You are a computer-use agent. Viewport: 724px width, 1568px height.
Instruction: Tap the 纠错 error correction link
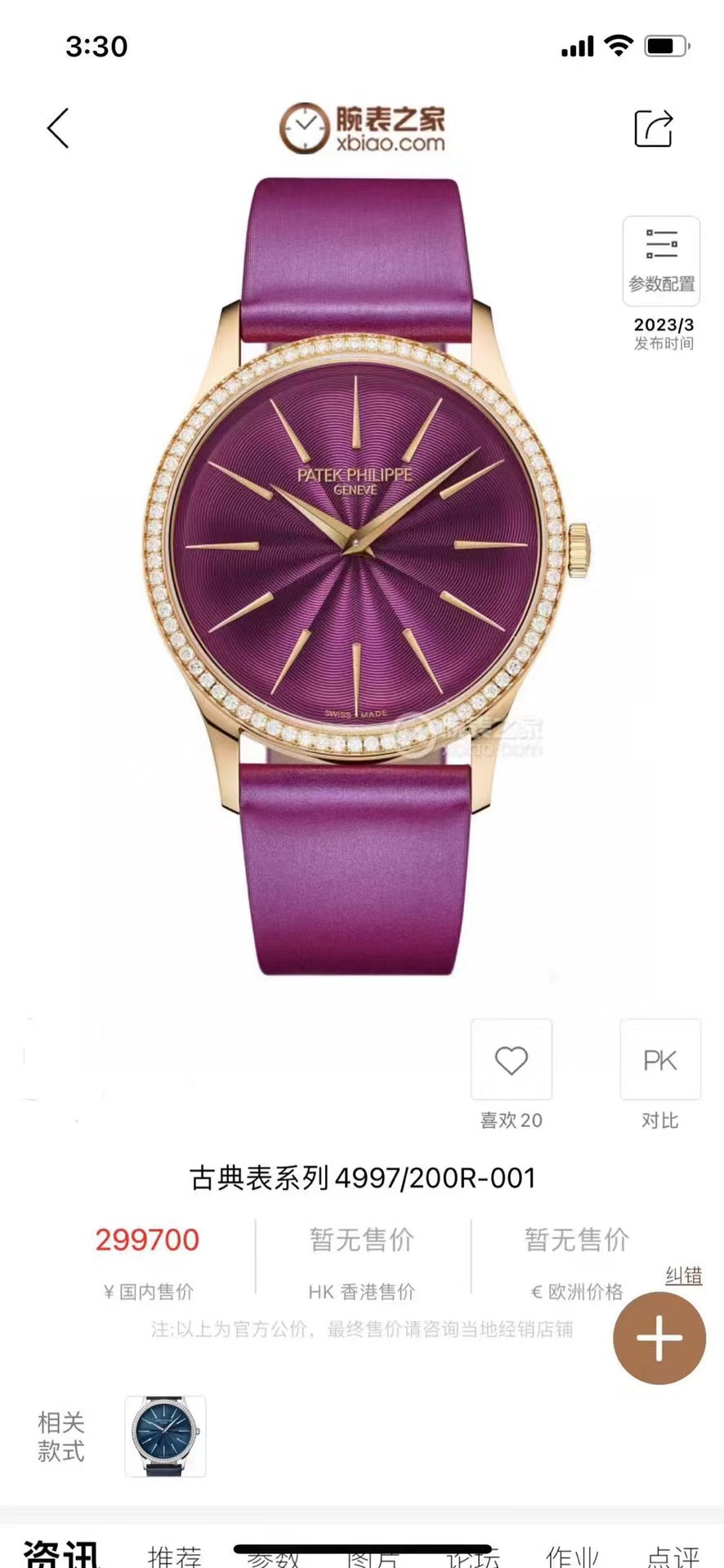click(x=683, y=1276)
